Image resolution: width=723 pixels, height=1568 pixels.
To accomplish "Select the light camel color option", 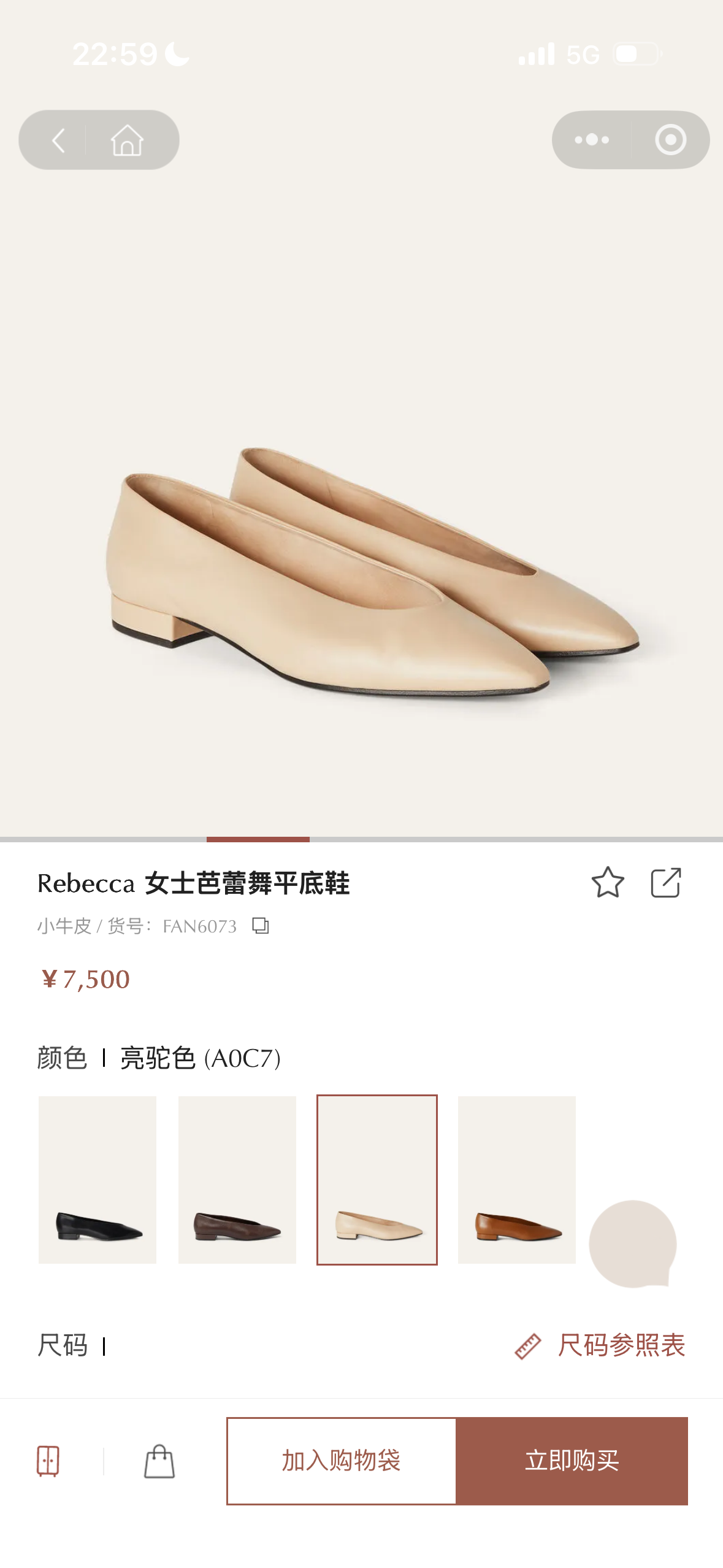I will click(377, 1179).
